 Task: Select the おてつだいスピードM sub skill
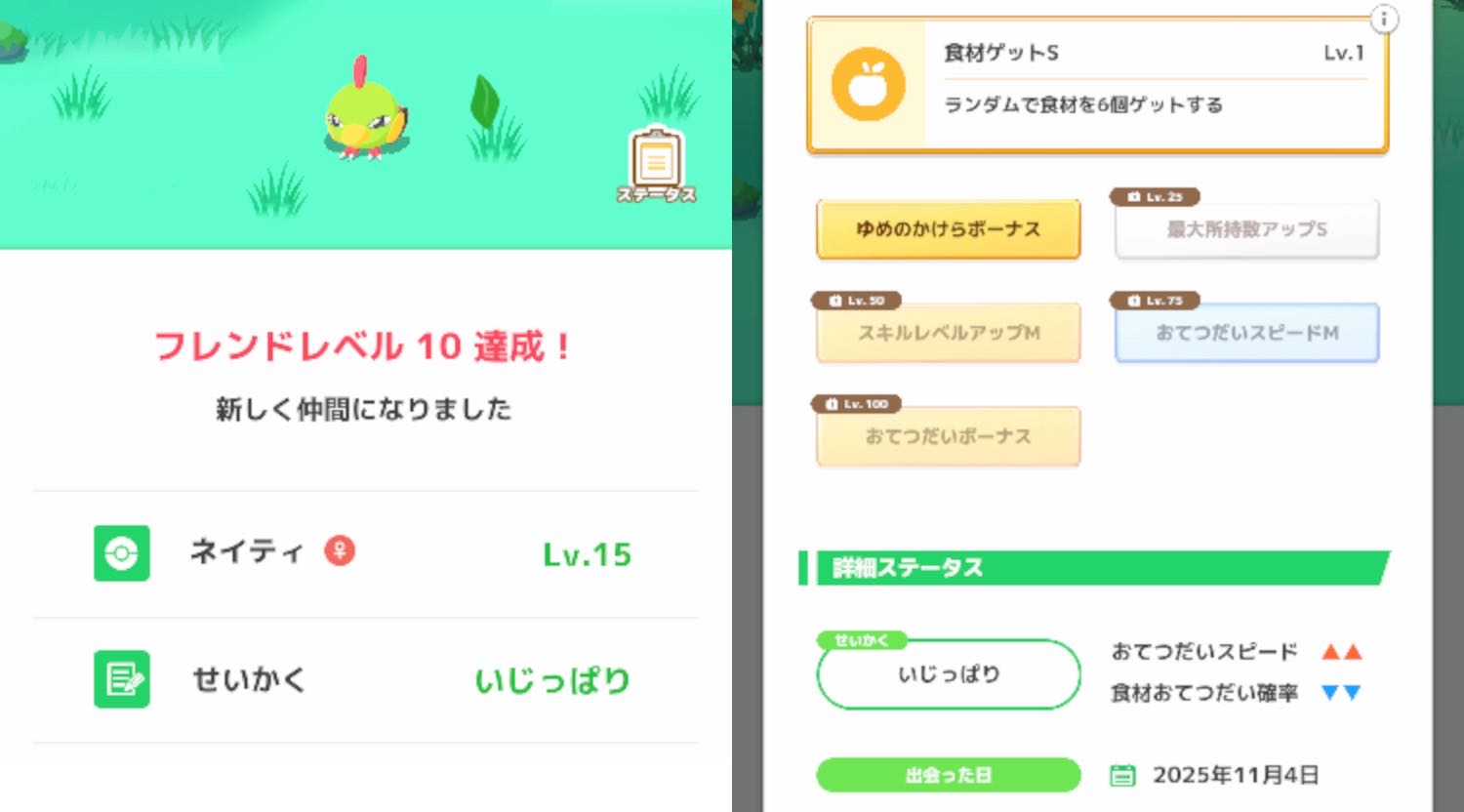[1246, 333]
